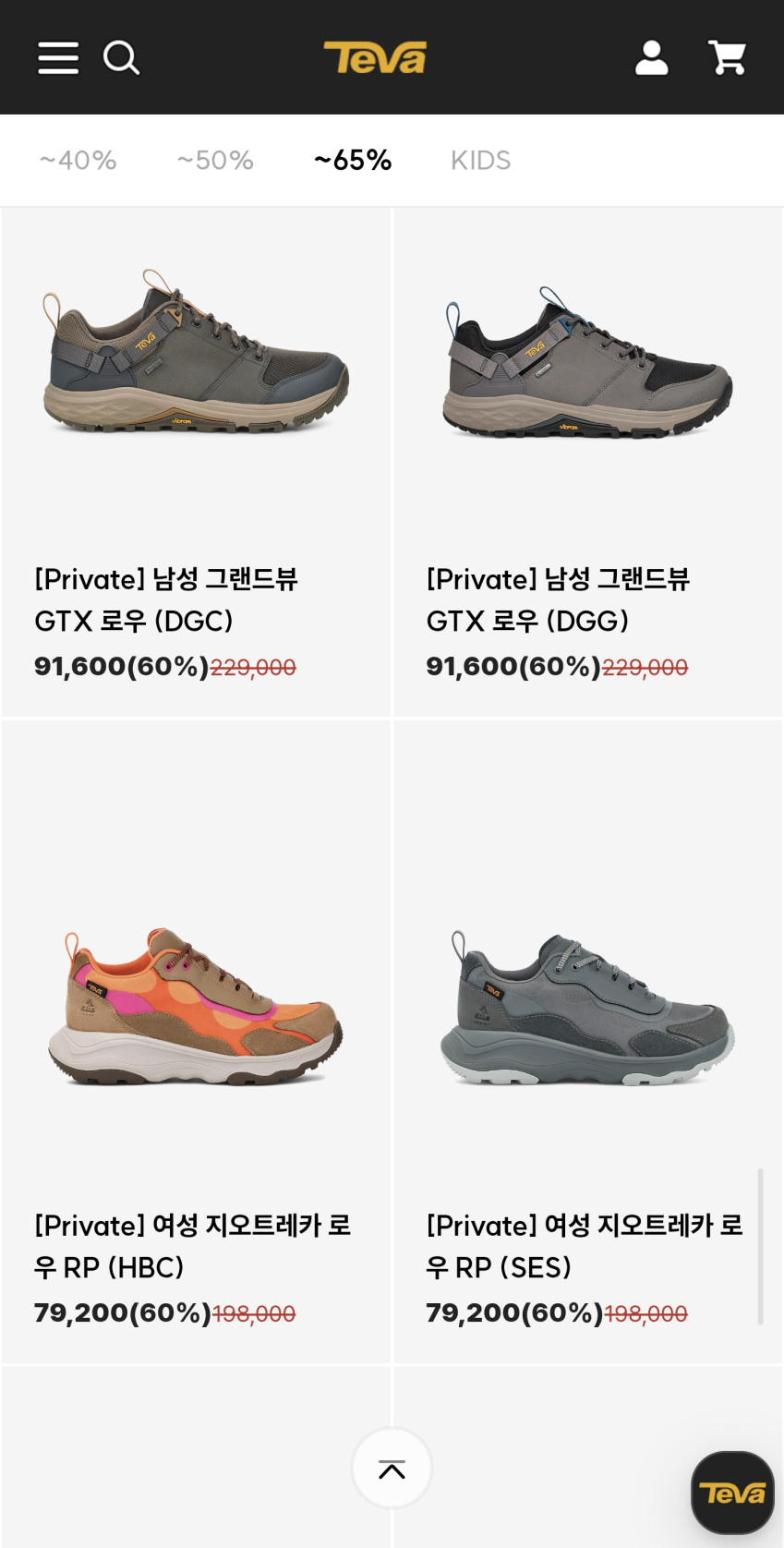The width and height of the screenshot is (784, 1548).
Task: Open 여성 지오트레카 로우 RP (SES) product
Action: pos(587,1041)
